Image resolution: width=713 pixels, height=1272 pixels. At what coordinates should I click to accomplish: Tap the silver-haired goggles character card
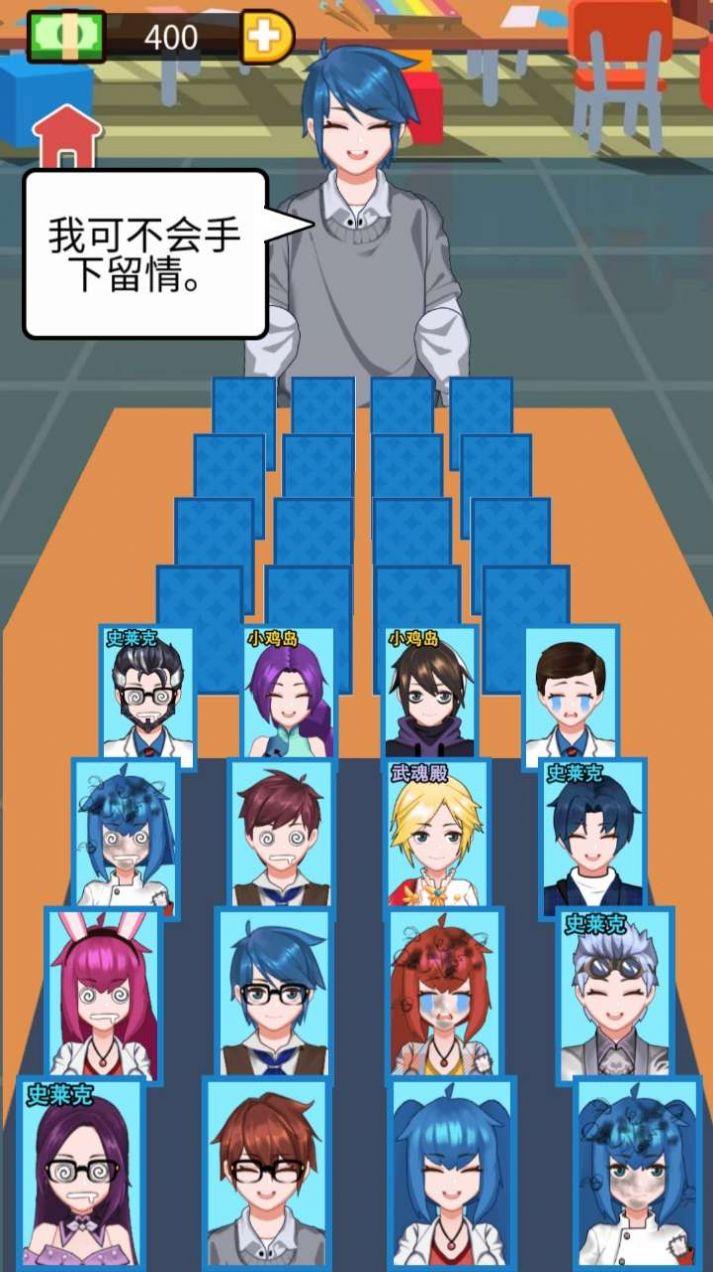coord(613,995)
